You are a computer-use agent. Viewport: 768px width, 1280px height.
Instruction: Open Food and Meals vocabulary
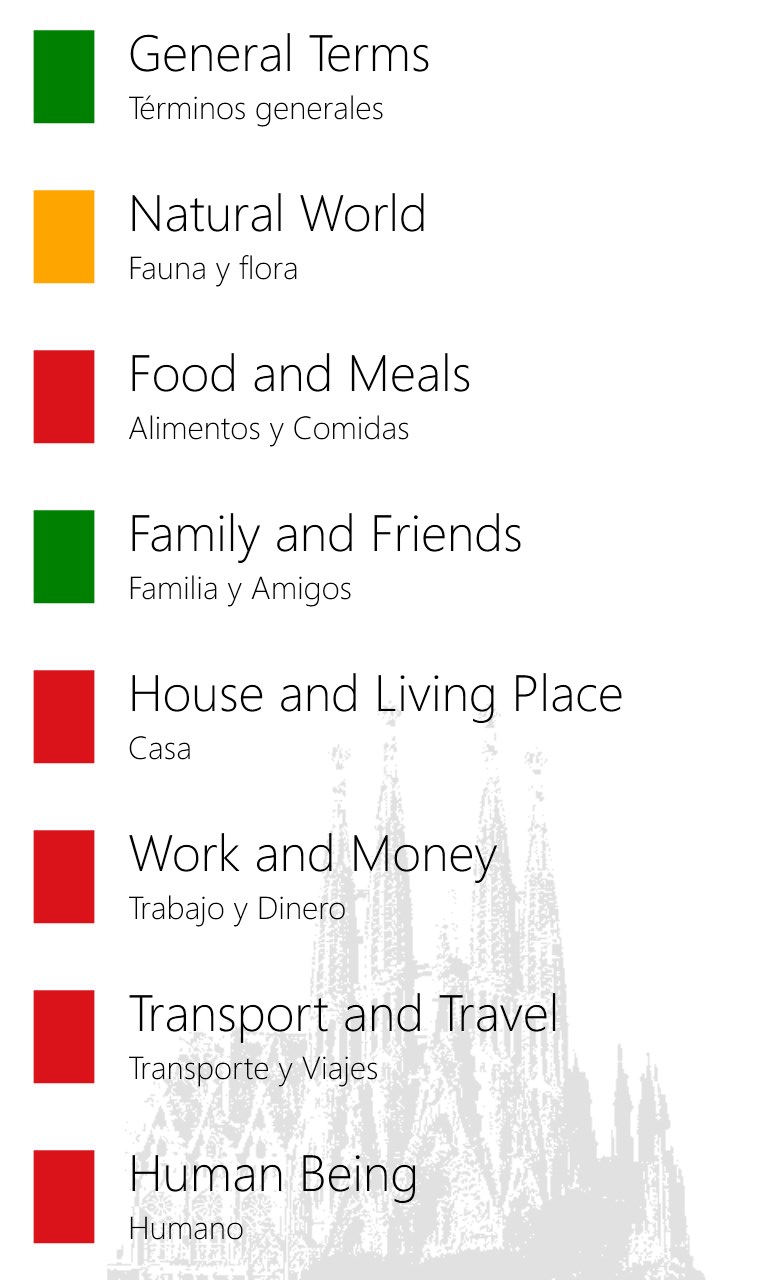click(x=299, y=376)
